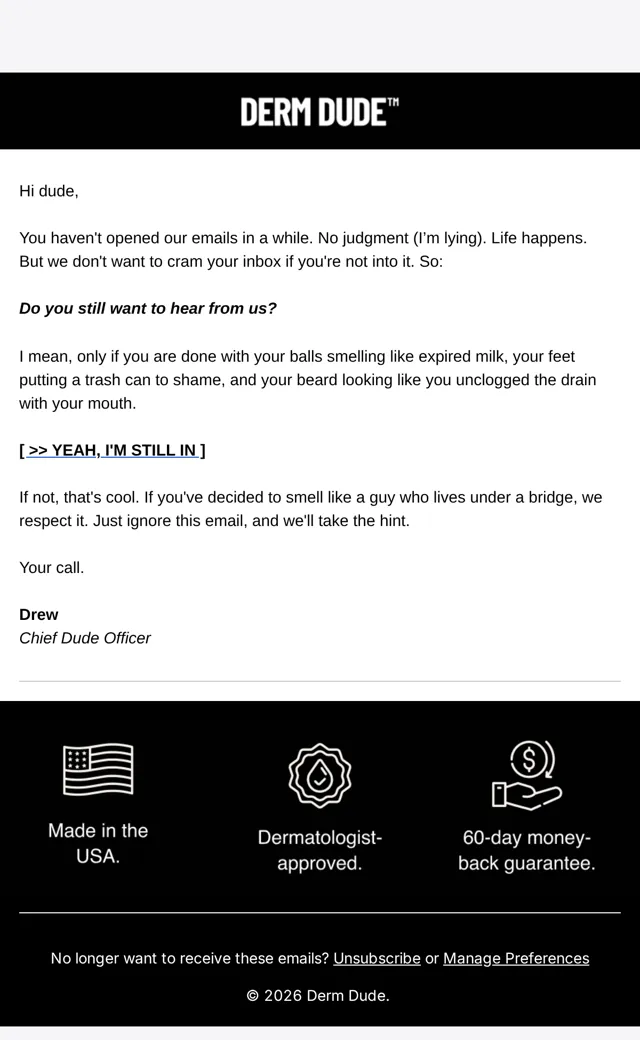Tap the "YEAH, I'M STILL IN" link
The image size is (640, 1040).
[113, 450]
